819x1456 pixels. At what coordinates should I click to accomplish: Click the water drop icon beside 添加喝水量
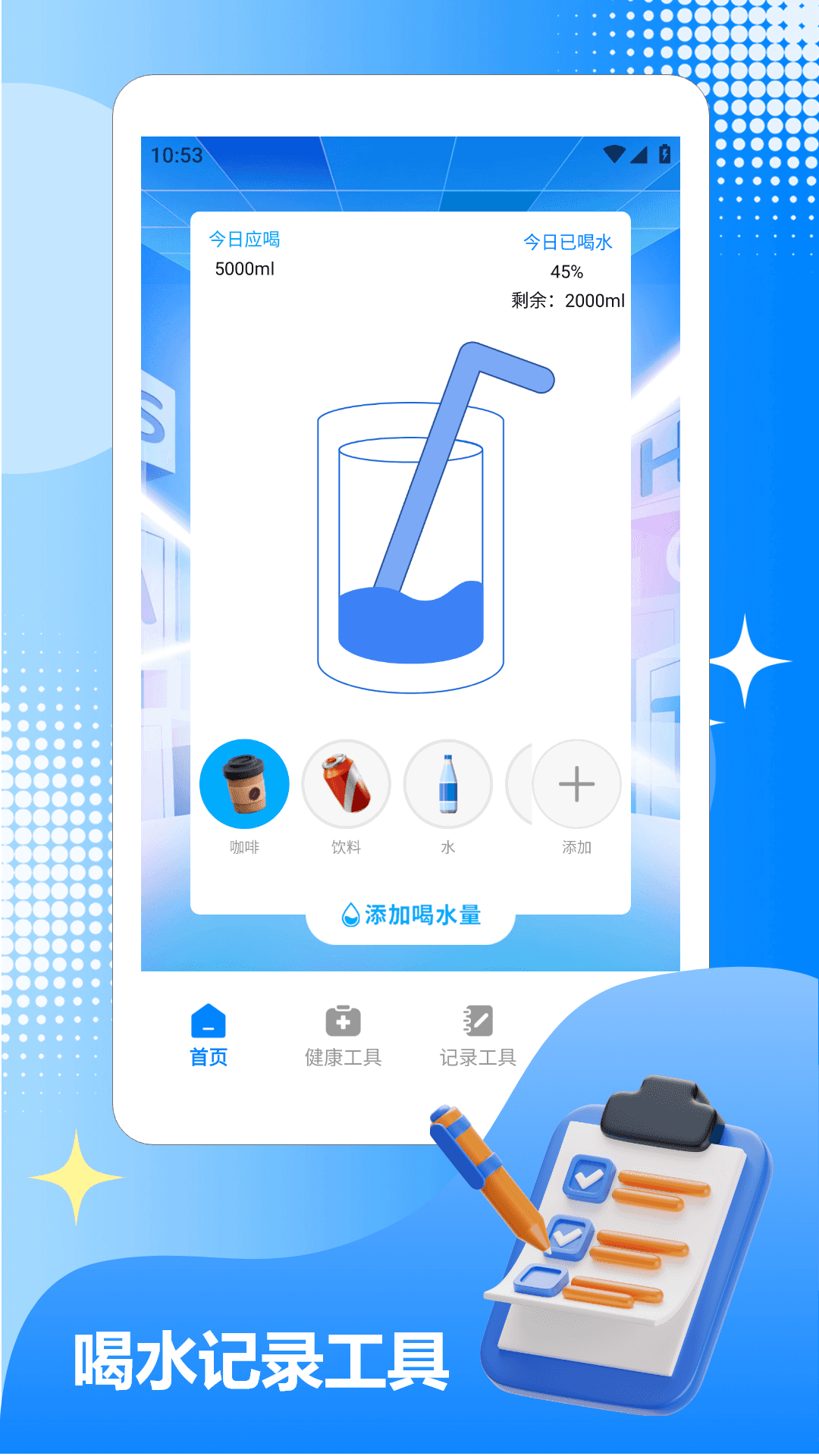click(x=350, y=915)
